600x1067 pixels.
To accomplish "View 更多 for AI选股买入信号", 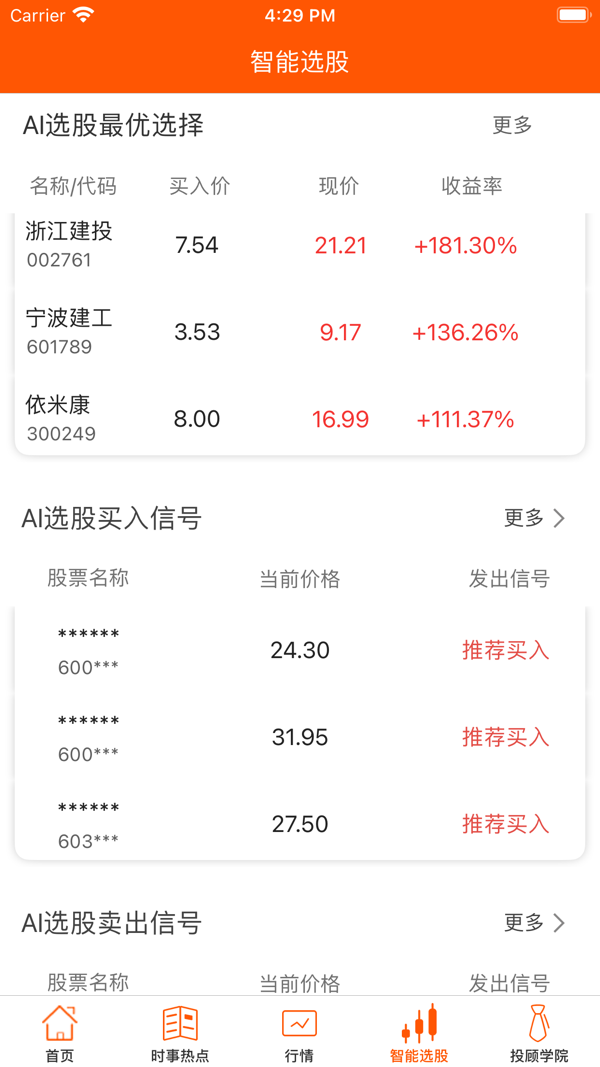I will point(534,518).
